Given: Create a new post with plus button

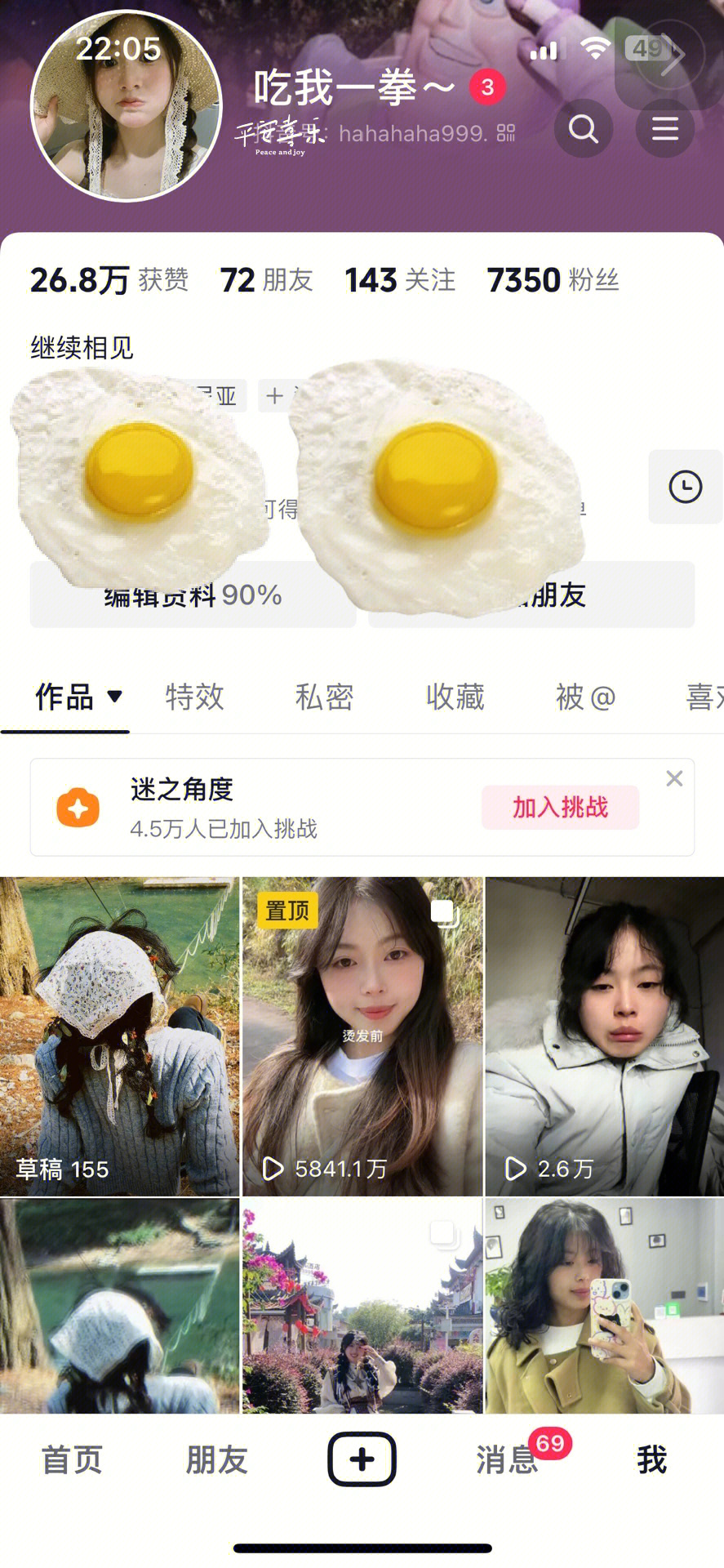Looking at the screenshot, I should pyautogui.click(x=362, y=1459).
